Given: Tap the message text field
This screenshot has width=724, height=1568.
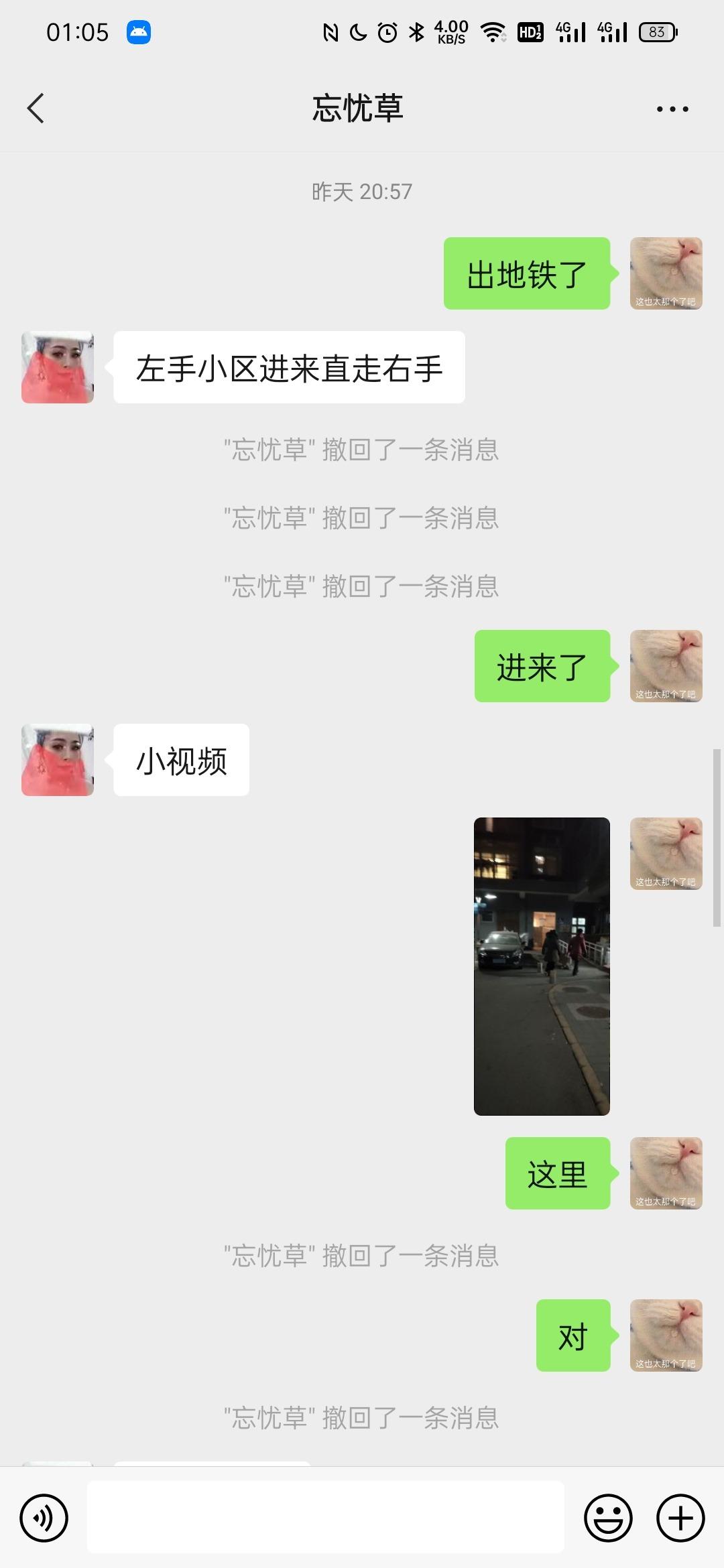Looking at the screenshot, I should coord(325,1518).
